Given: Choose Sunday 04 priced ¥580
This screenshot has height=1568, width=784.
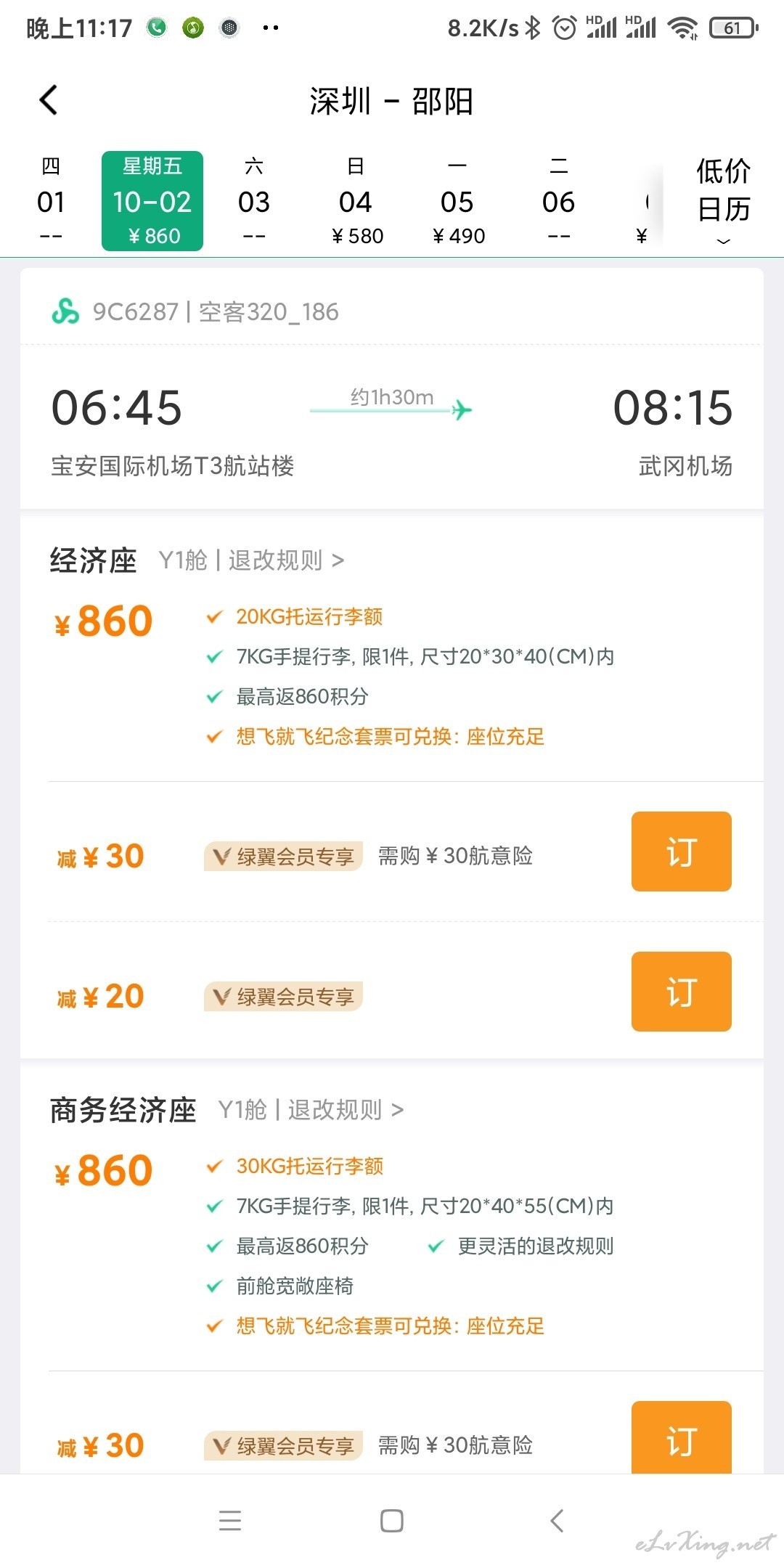Looking at the screenshot, I should (x=356, y=201).
